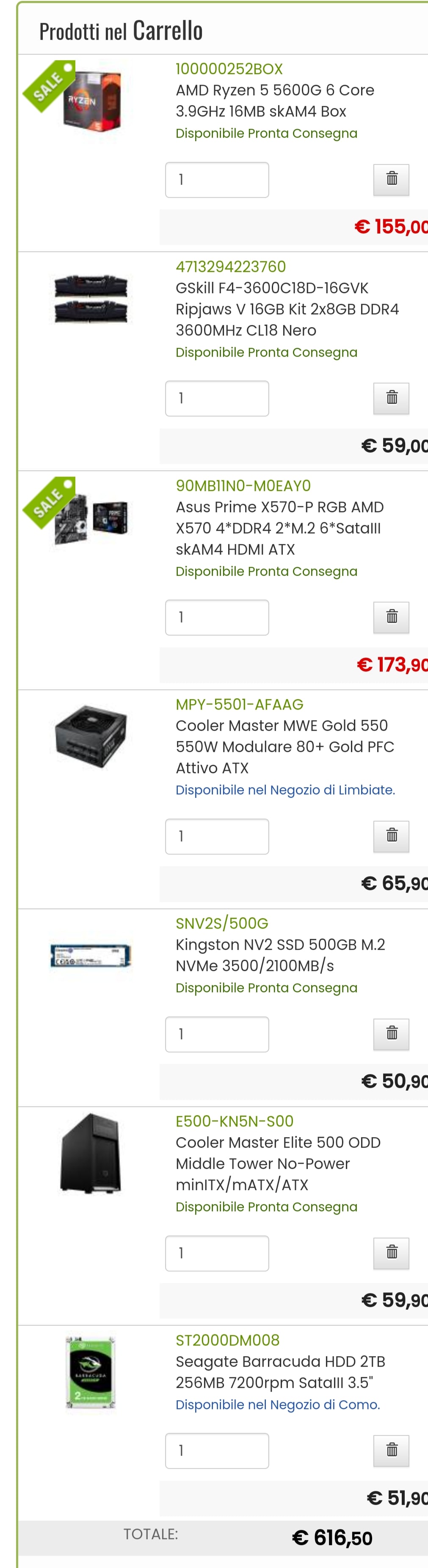Open the MPY-5501-AFAAG product link
The width and height of the screenshot is (428, 1568).
click(239, 704)
